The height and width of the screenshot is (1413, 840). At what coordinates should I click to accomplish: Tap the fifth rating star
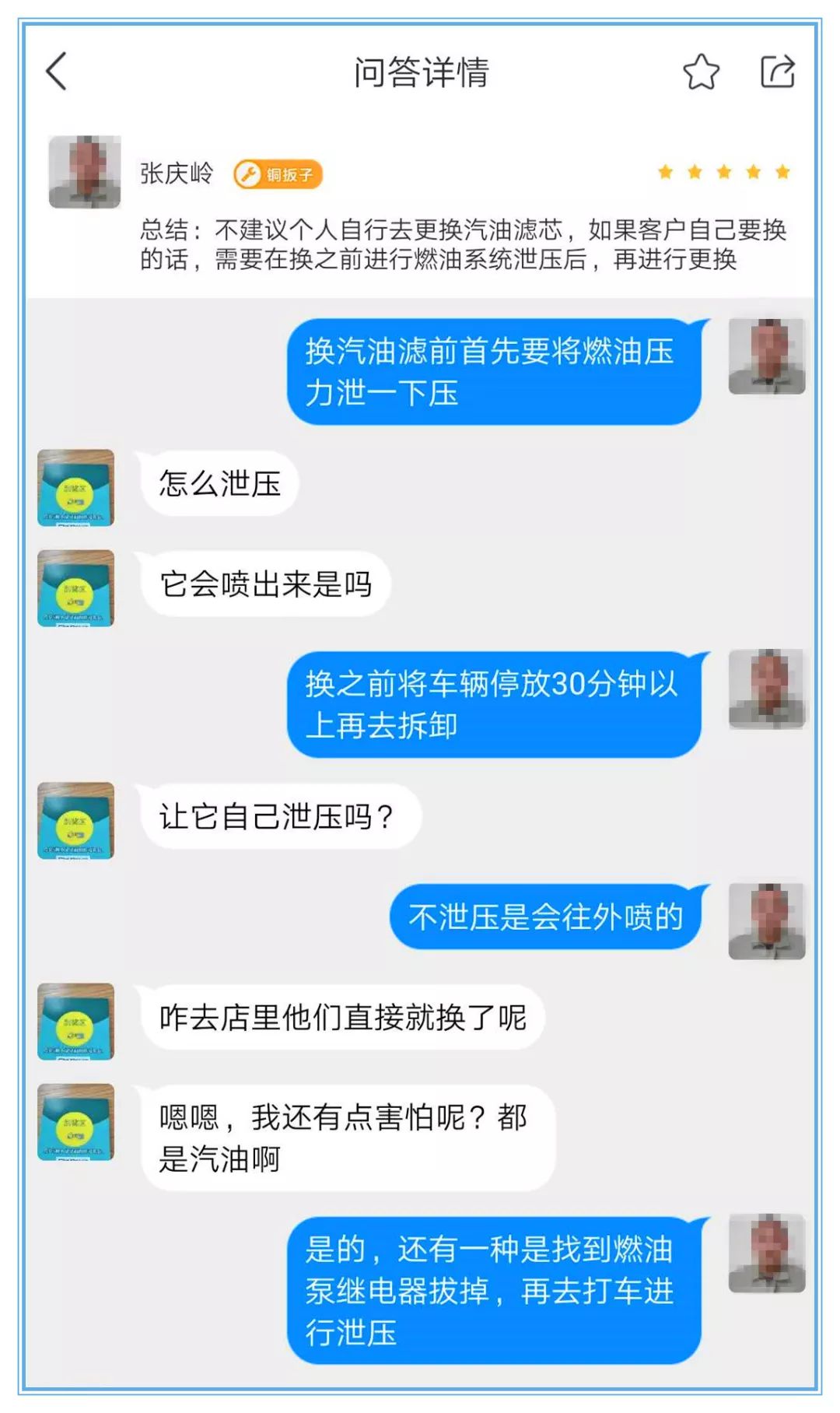782,170
